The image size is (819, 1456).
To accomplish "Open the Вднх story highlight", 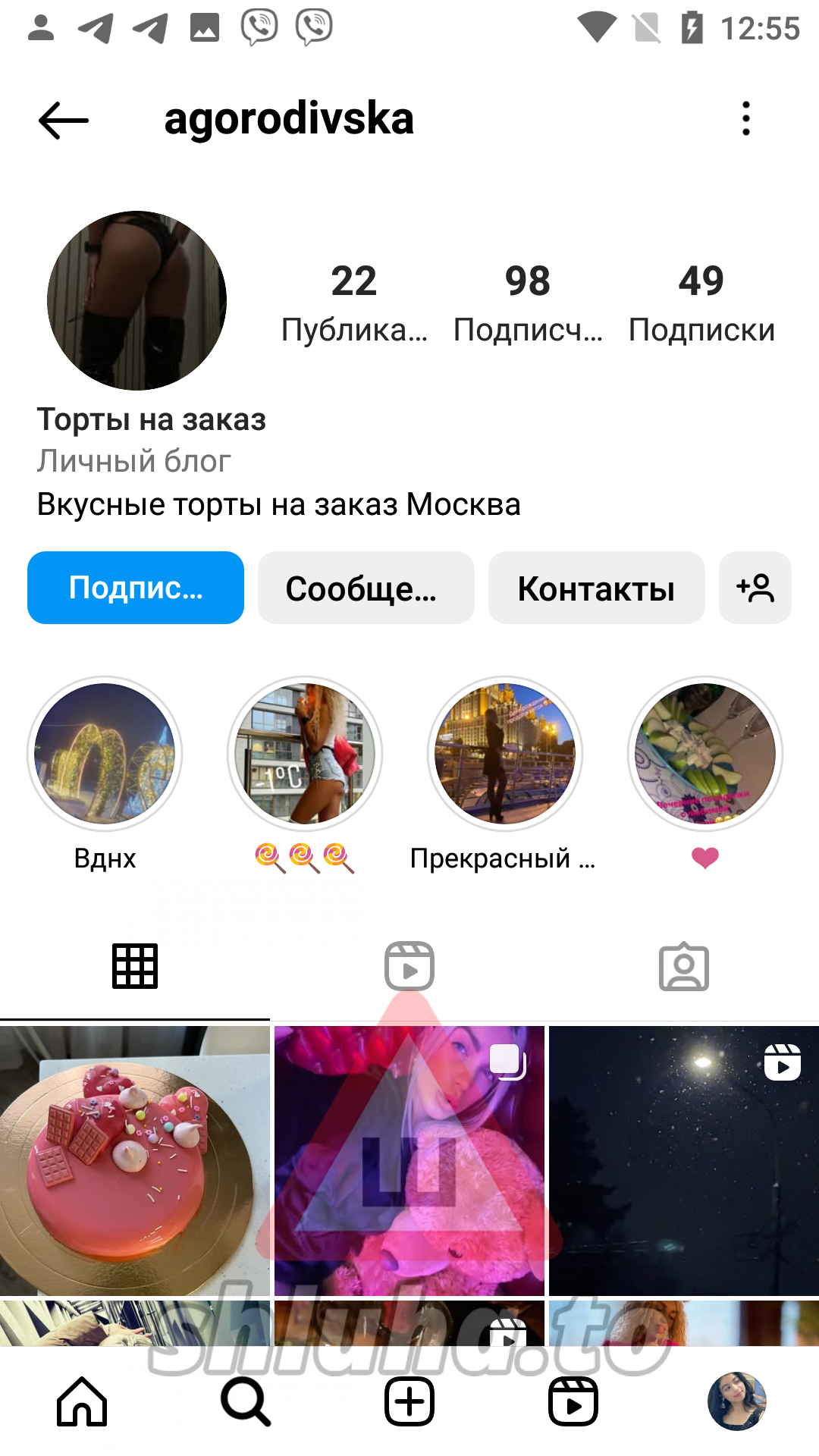I will point(105,754).
